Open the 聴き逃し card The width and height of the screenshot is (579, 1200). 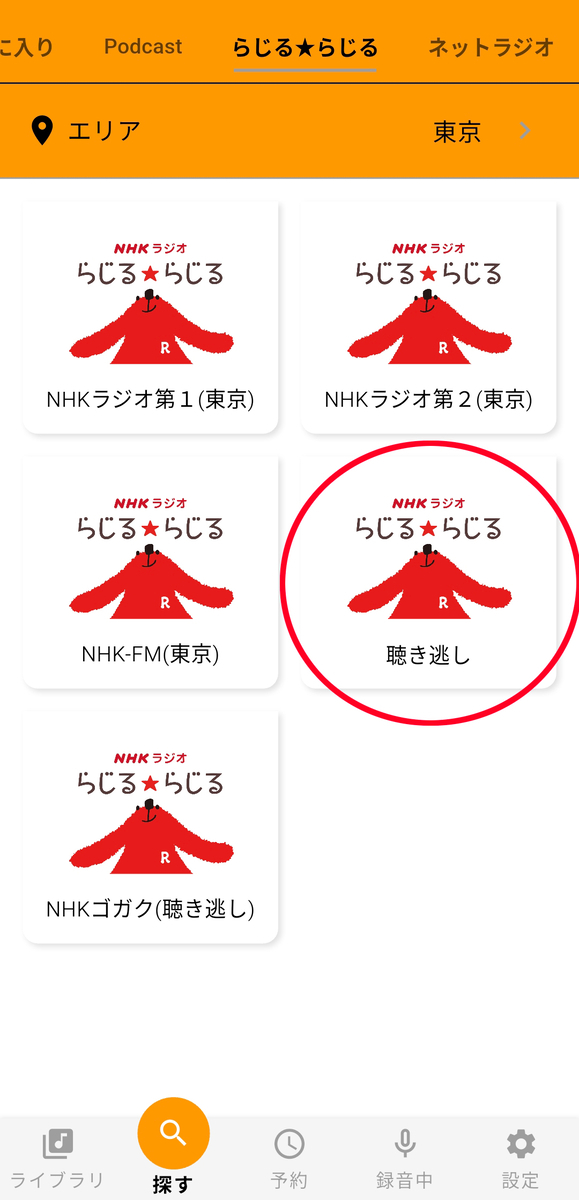click(428, 572)
